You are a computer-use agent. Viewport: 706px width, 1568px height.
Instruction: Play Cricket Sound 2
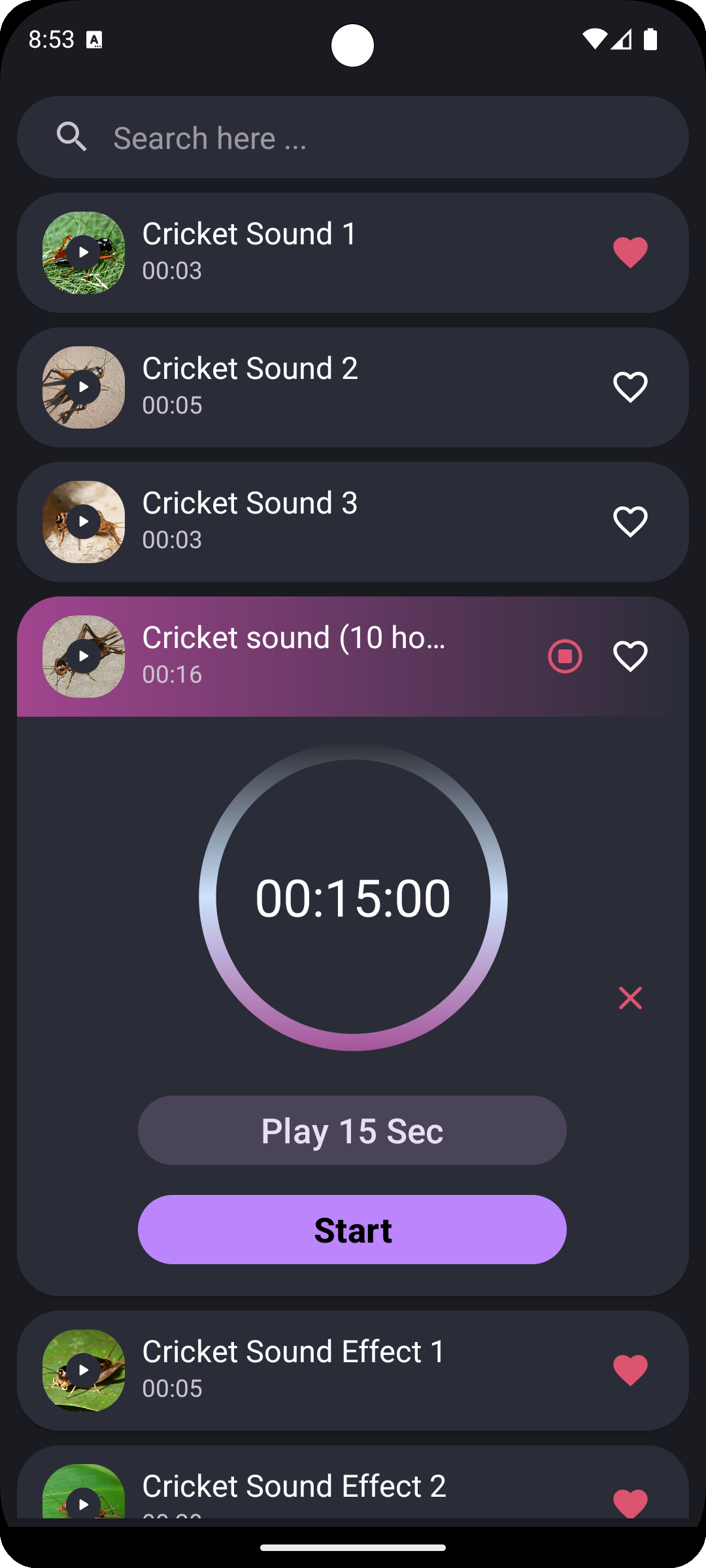(x=84, y=387)
